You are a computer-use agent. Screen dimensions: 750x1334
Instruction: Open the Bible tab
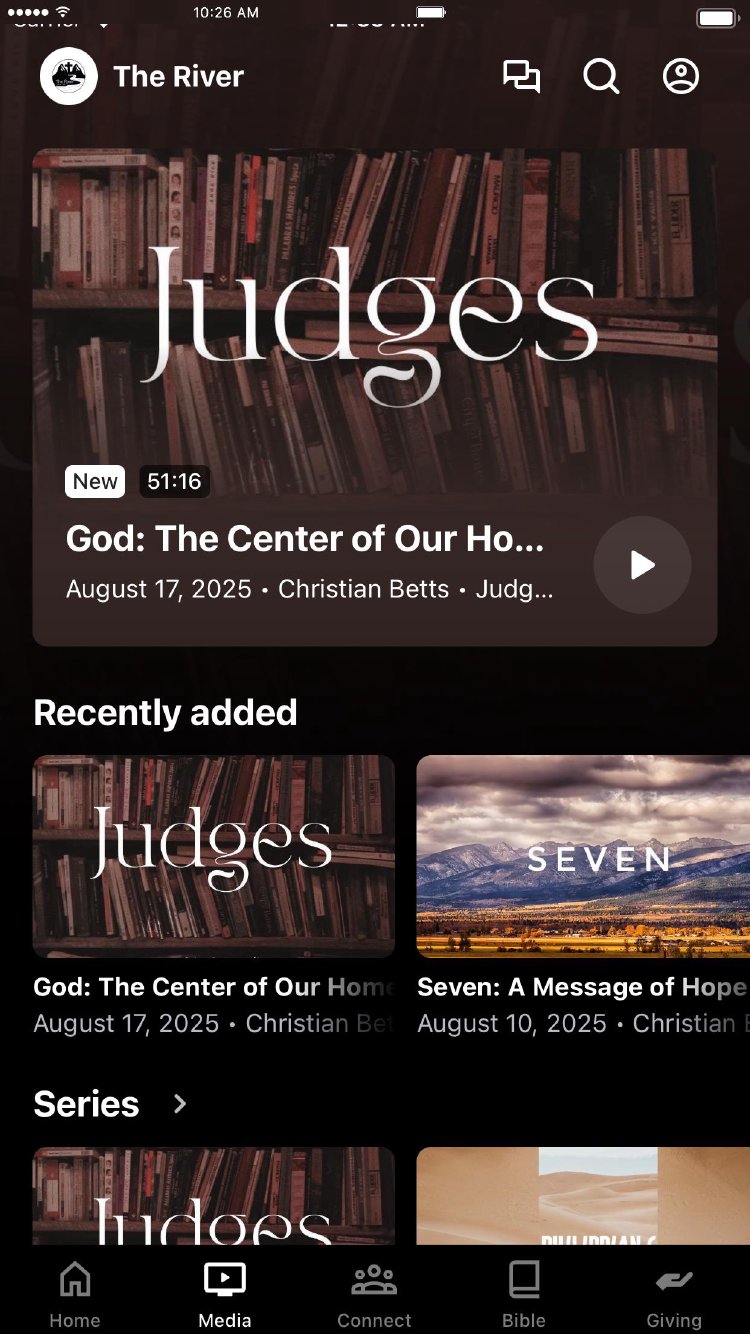tap(524, 1294)
